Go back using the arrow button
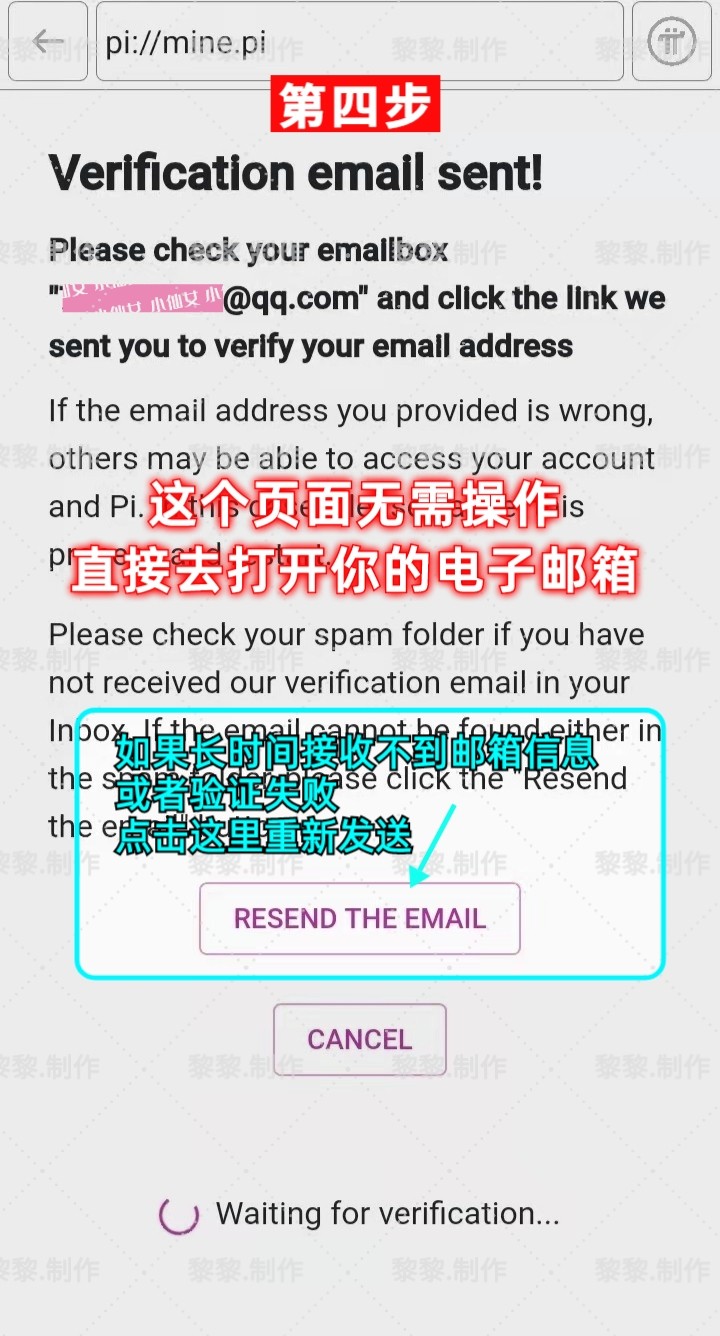The width and height of the screenshot is (720, 1336). 47,42
